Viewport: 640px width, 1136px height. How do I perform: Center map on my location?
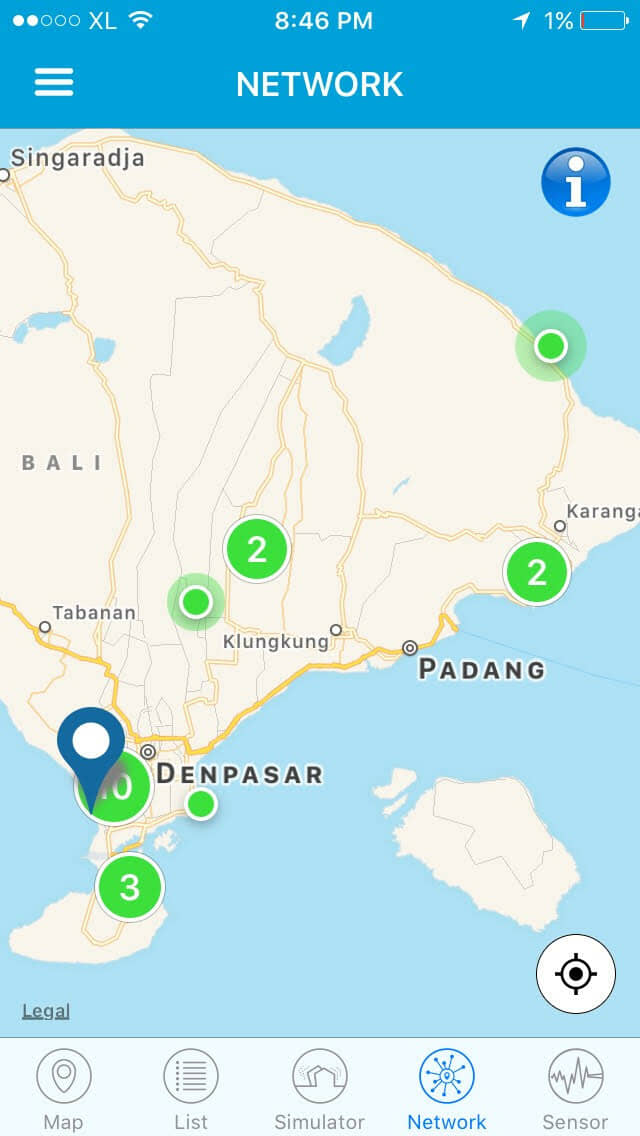575,974
